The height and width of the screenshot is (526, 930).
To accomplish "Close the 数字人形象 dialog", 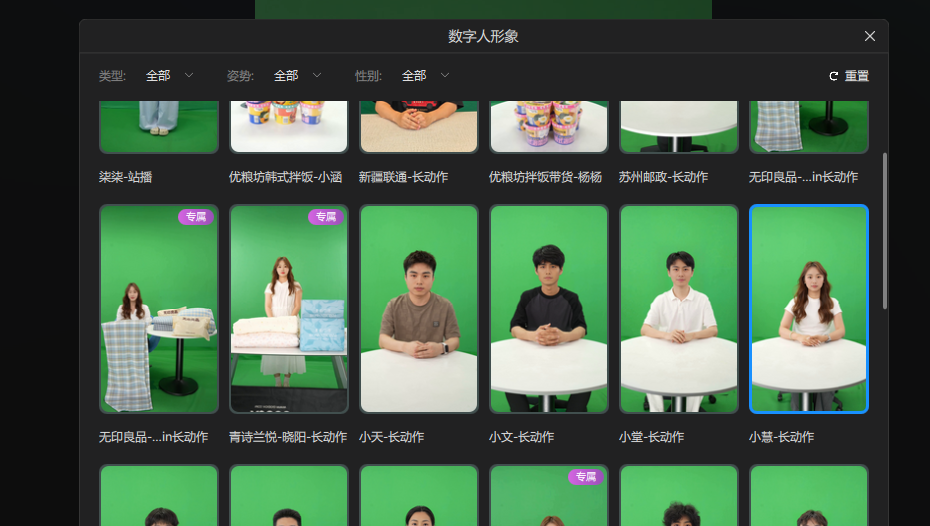I will tap(869, 36).
